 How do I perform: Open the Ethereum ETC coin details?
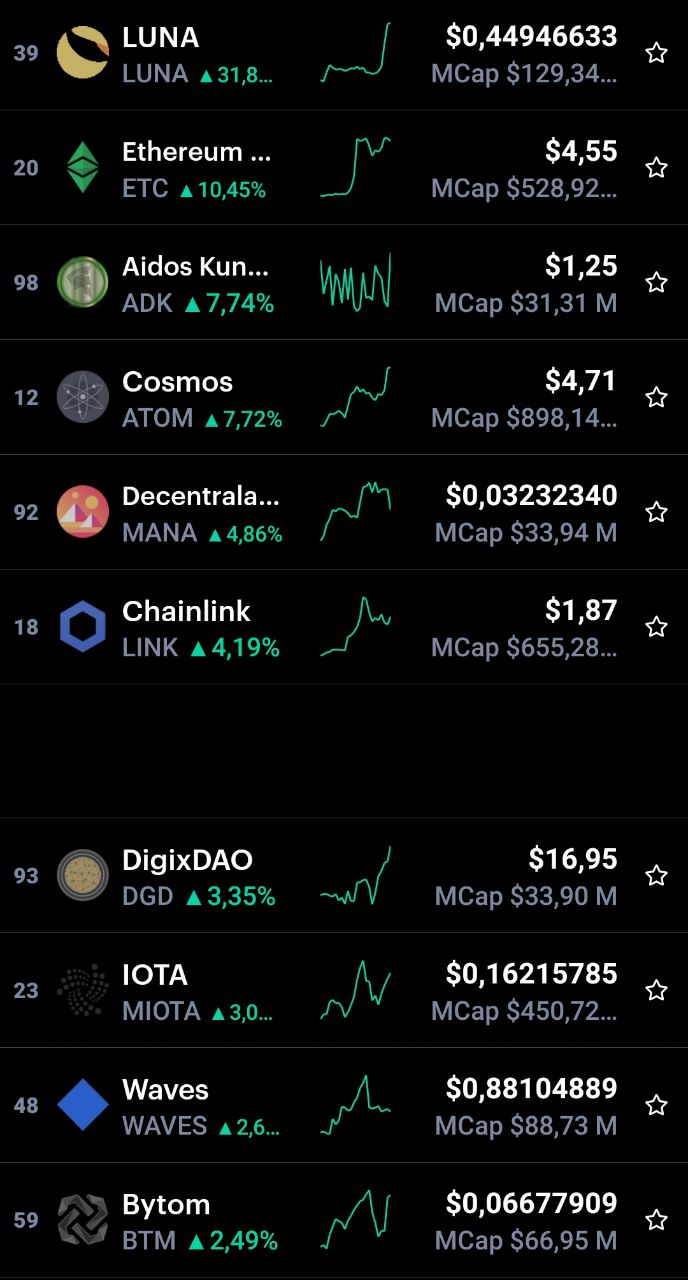click(x=344, y=168)
